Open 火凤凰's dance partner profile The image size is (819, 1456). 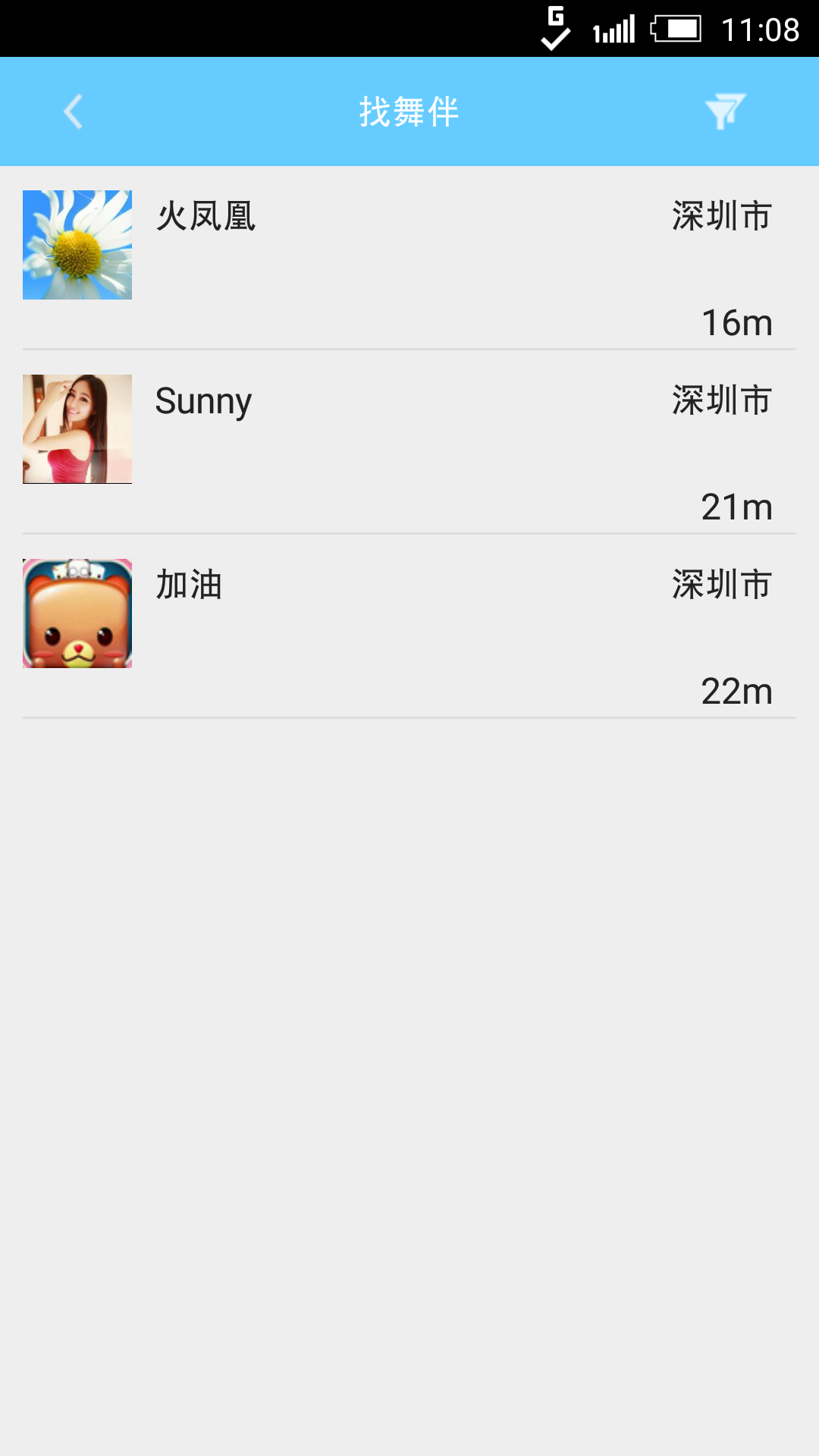click(409, 258)
